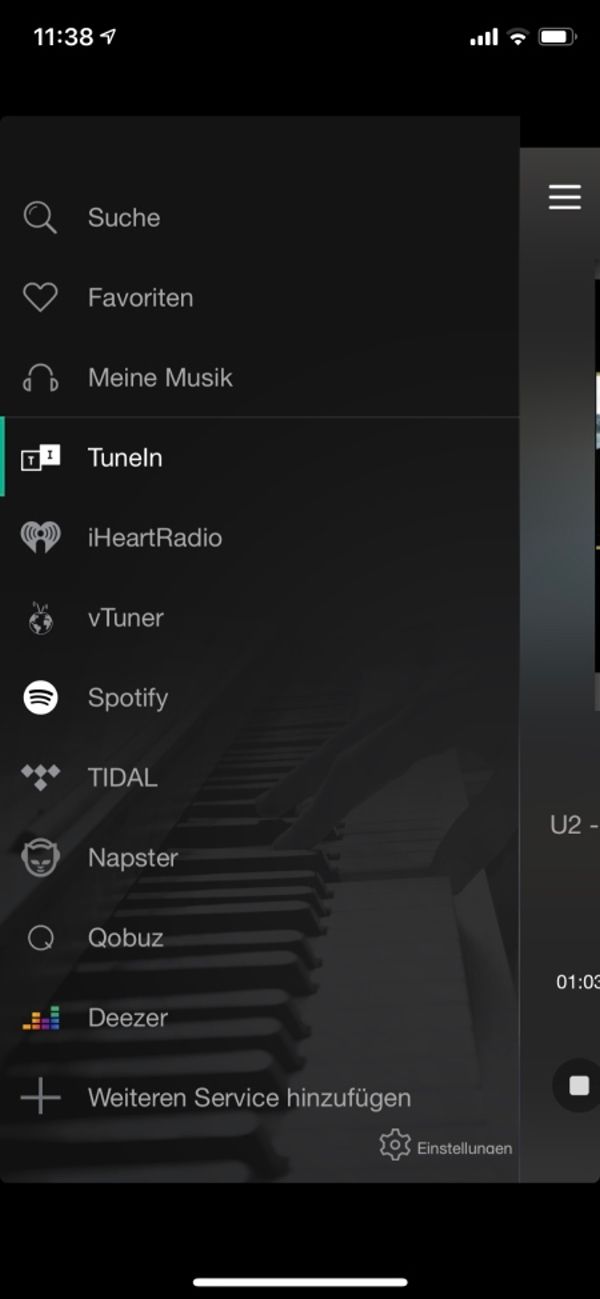Open the Spotify service

[127, 697]
